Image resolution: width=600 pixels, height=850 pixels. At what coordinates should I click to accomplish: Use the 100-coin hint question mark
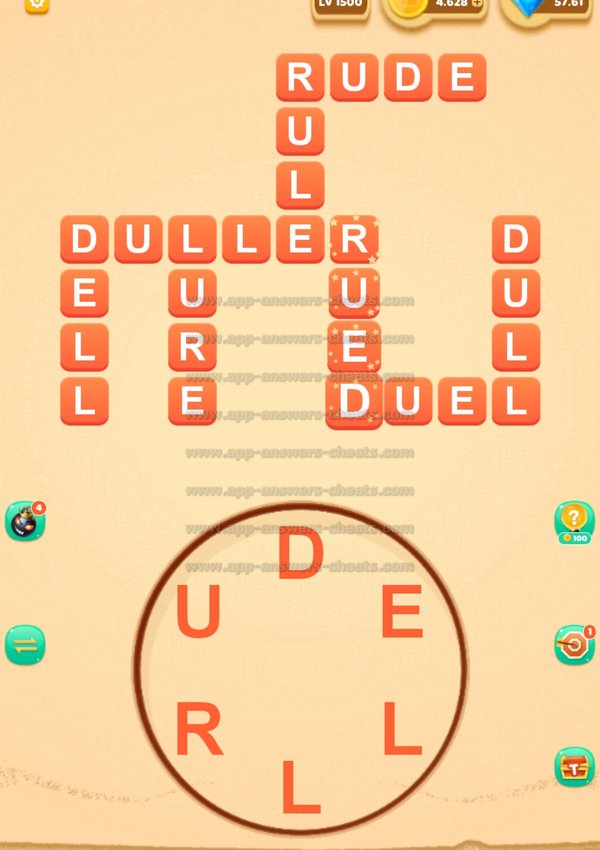point(574,520)
